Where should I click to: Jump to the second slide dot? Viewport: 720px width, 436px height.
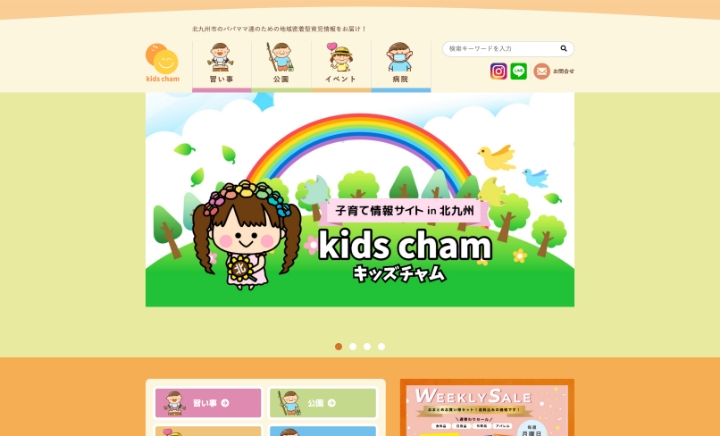[353, 346]
